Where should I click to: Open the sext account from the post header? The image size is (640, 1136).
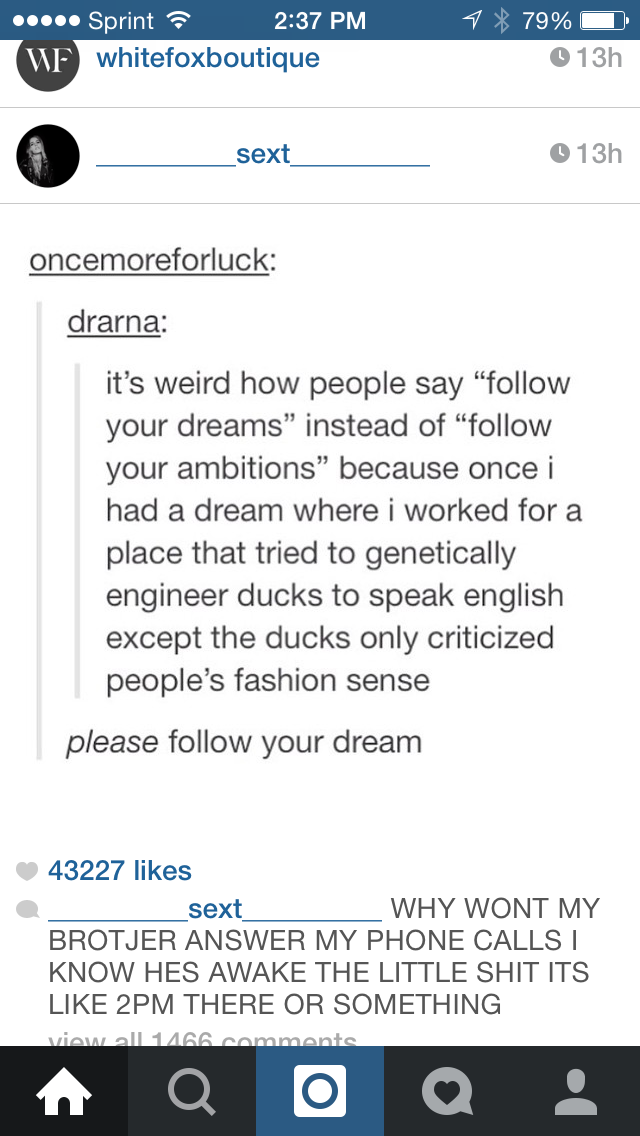point(263,154)
